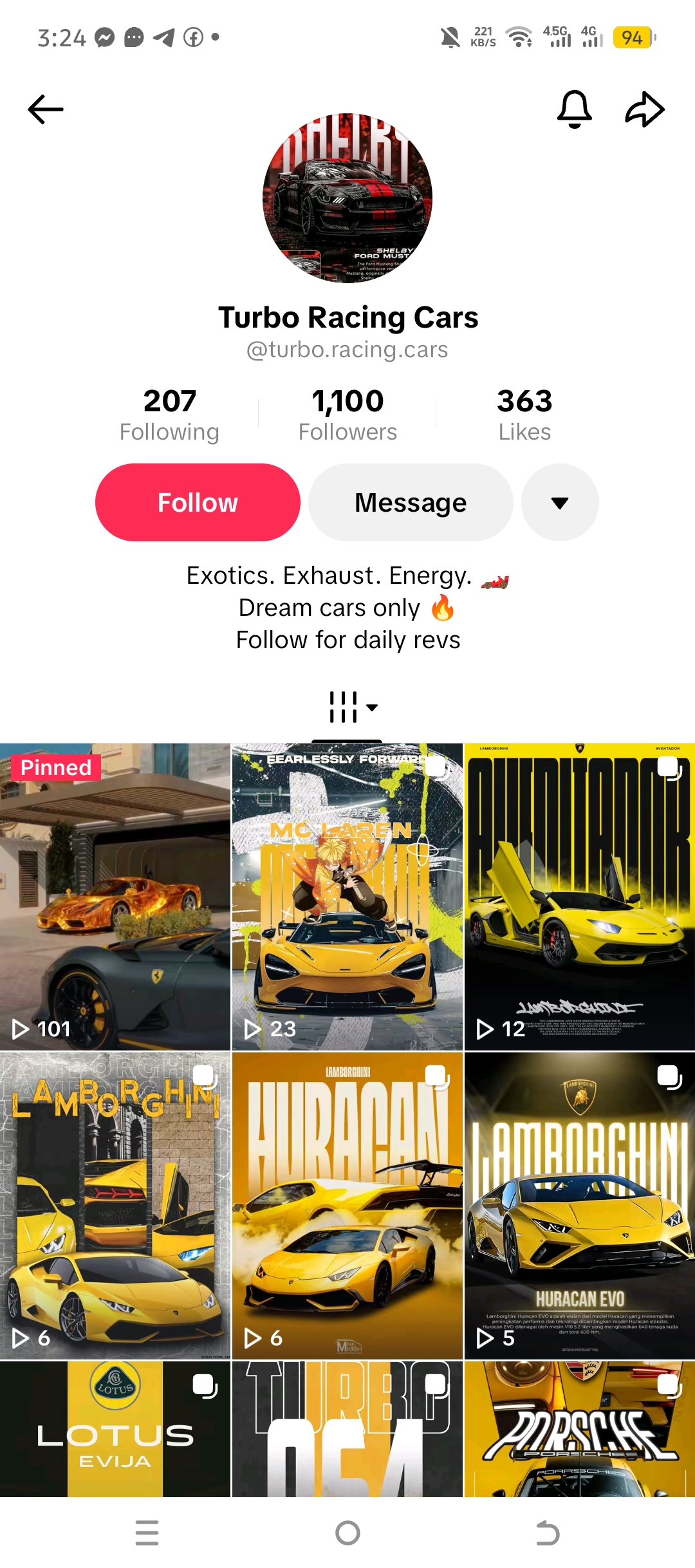Open the video sort dropdown under the bio
Screen dimensions: 695x1568
tap(372, 706)
